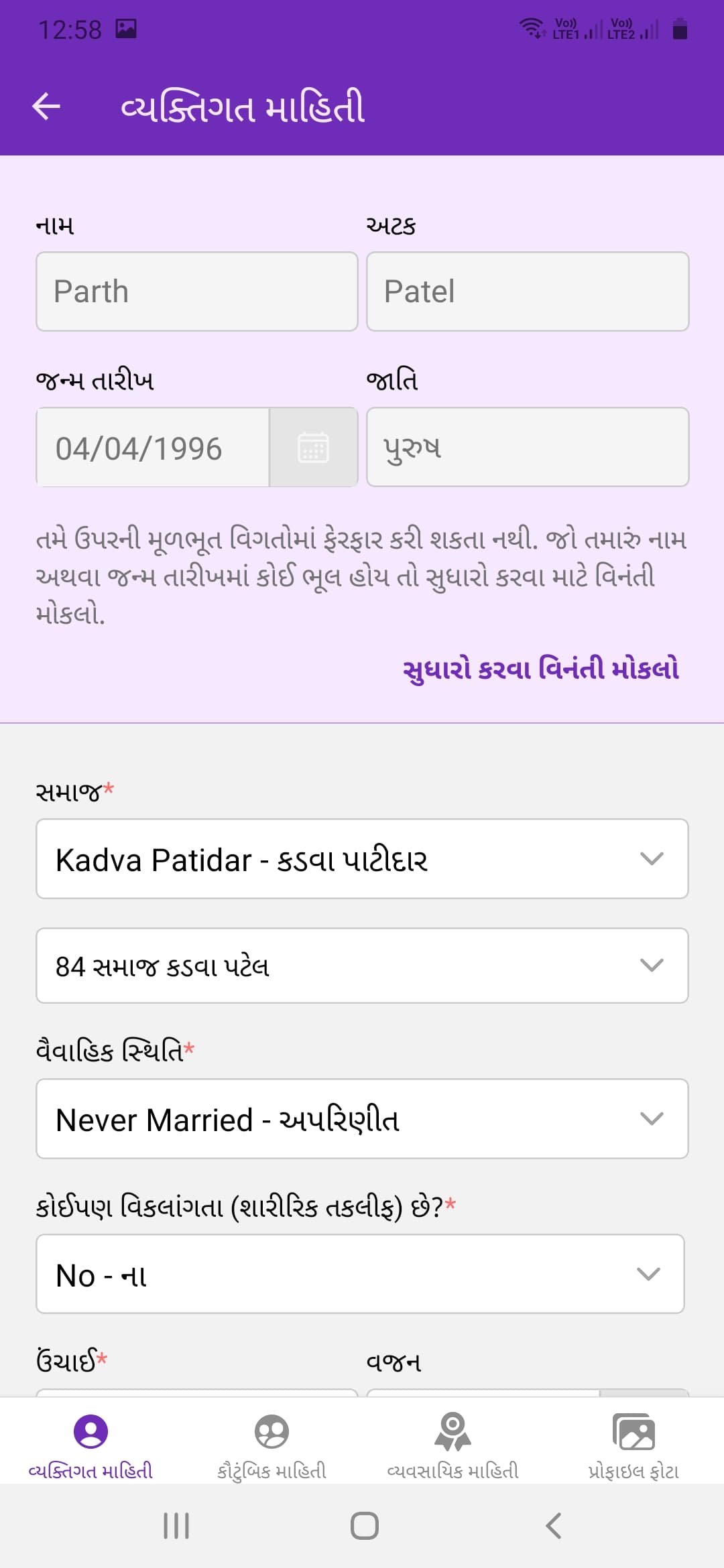724x1568 pixels.
Task: Expand the 84 સમાજ કડવા પટેલ dropdown
Action: 362,965
